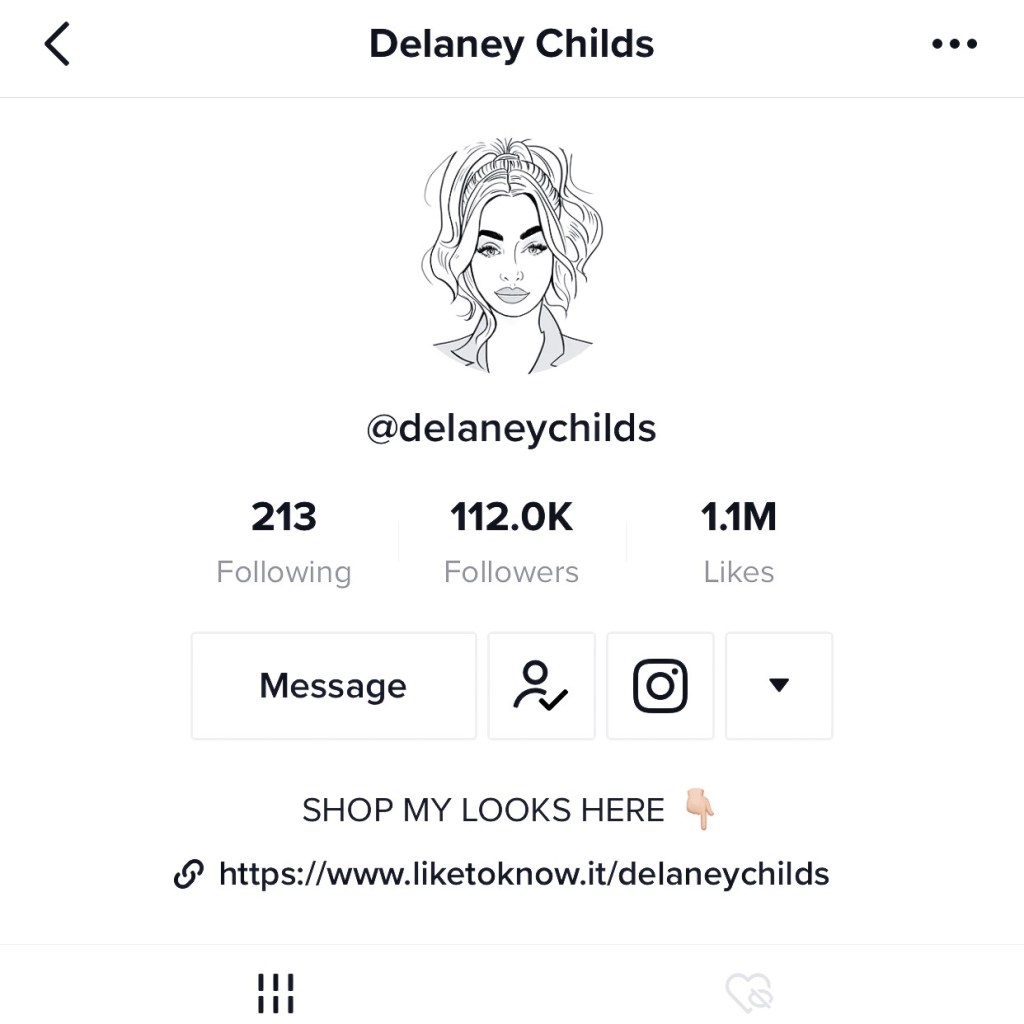Open the 112.0K Followers list

pos(511,542)
